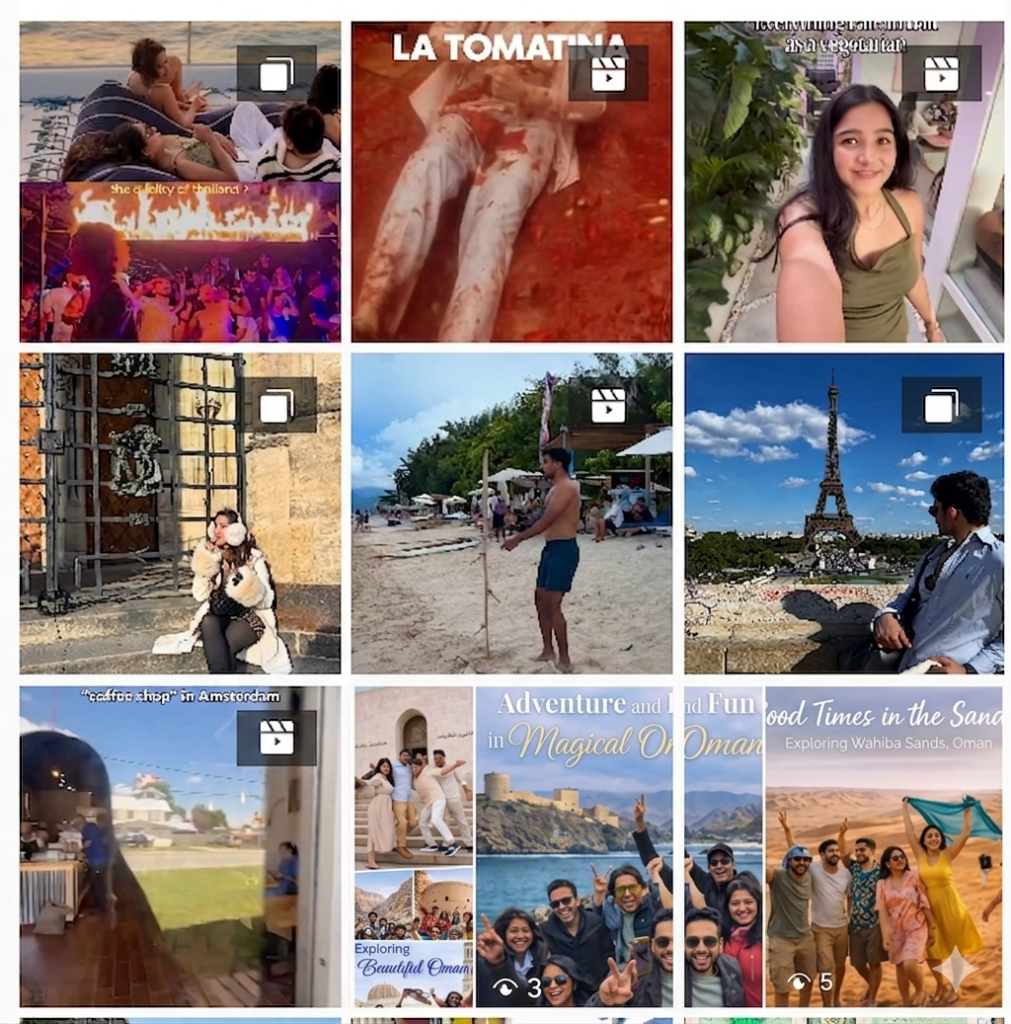Screen dimensions: 1011x1024
Task: Play the coffee shop in Amsterdam reel
Action: (180, 845)
